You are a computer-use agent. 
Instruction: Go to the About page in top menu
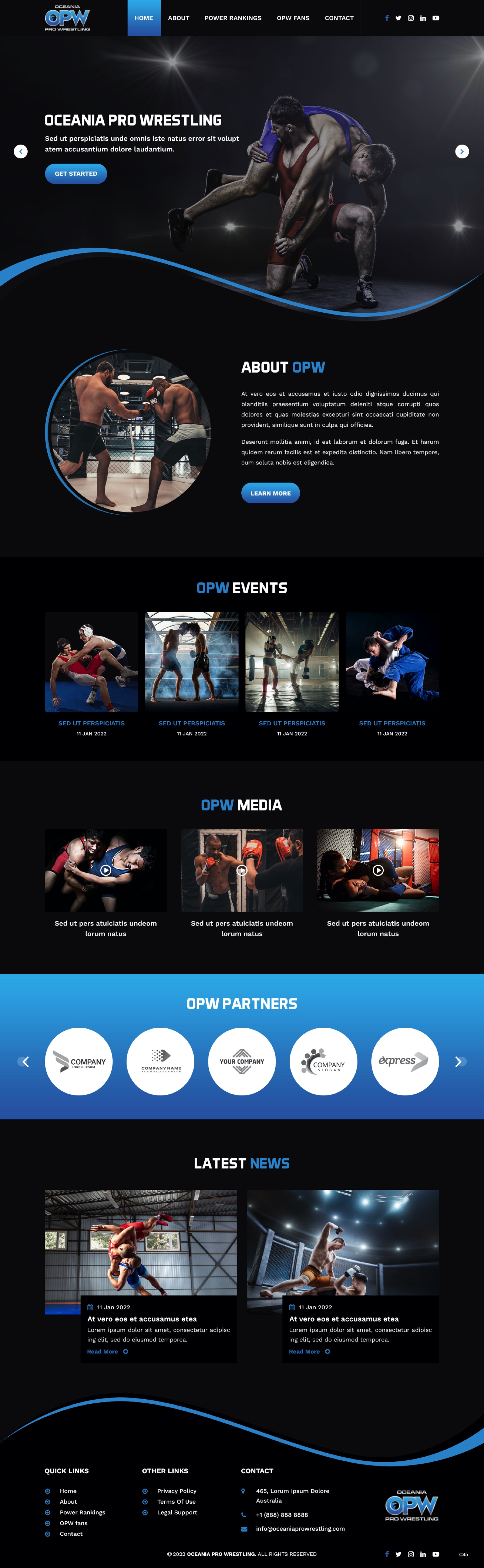178,18
